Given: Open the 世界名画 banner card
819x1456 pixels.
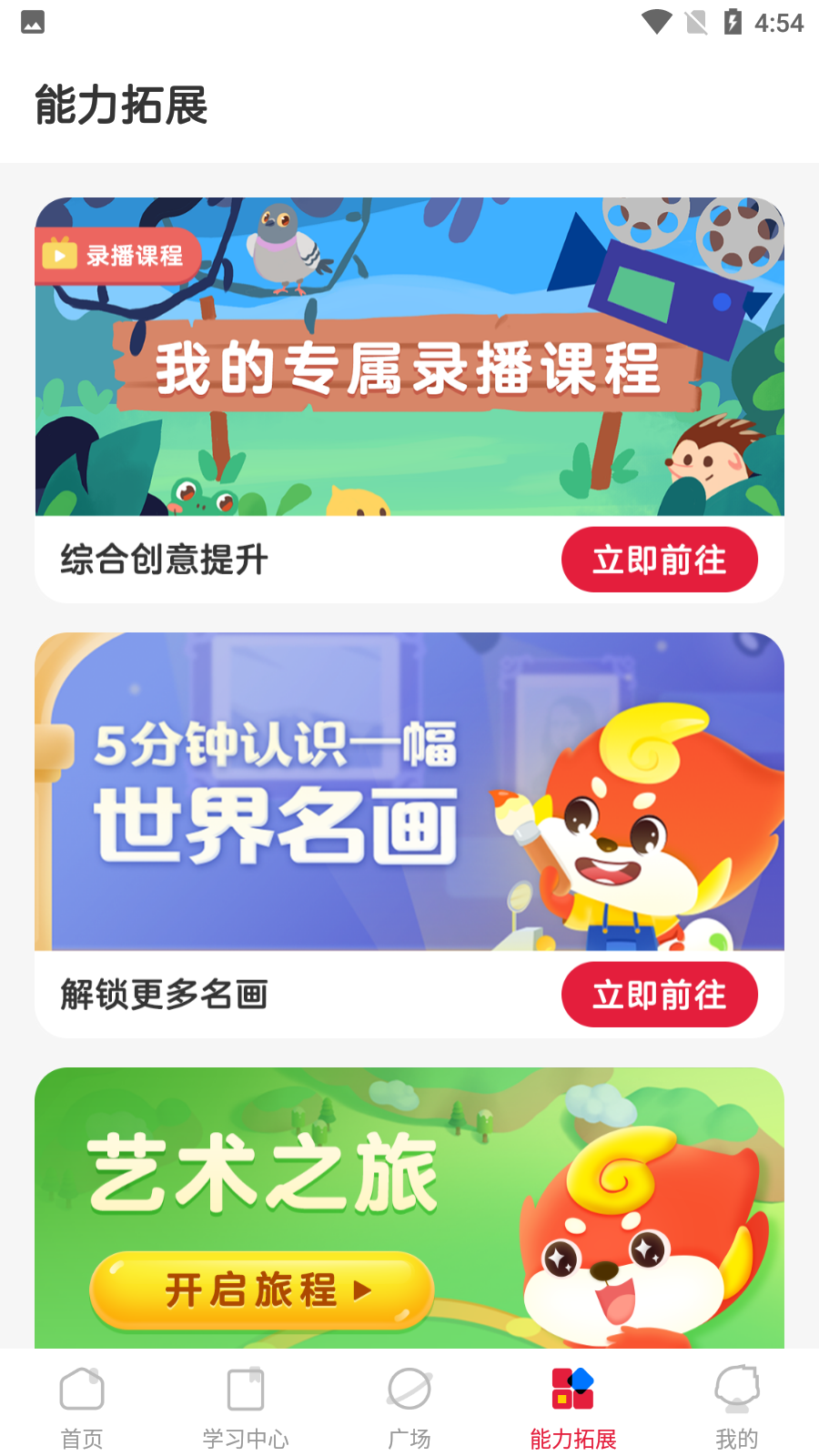Looking at the screenshot, I should pyautogui.click(x=409, y=792).
